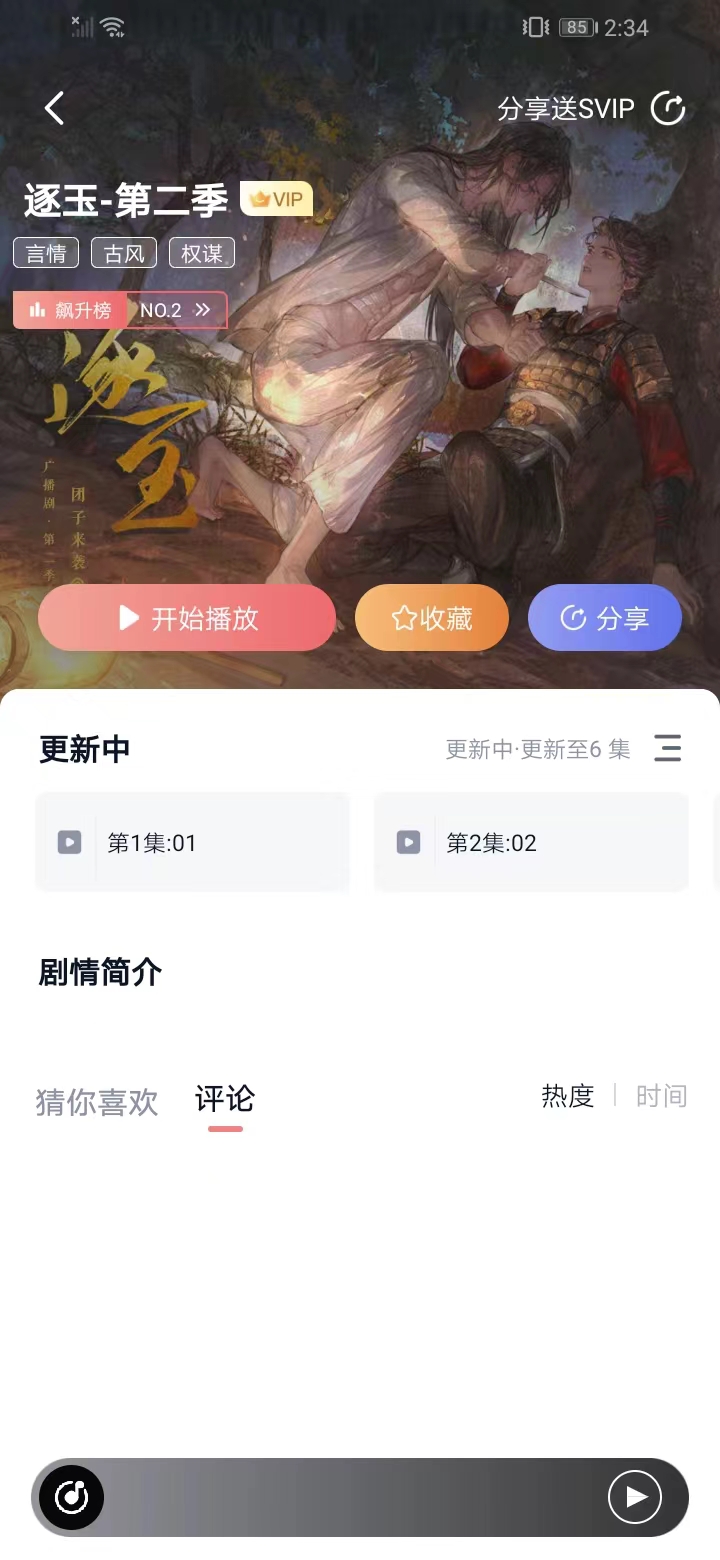This screenshot has width=720, height=1560.
Task: Select the 古风 genre tag
Action: 123,252
